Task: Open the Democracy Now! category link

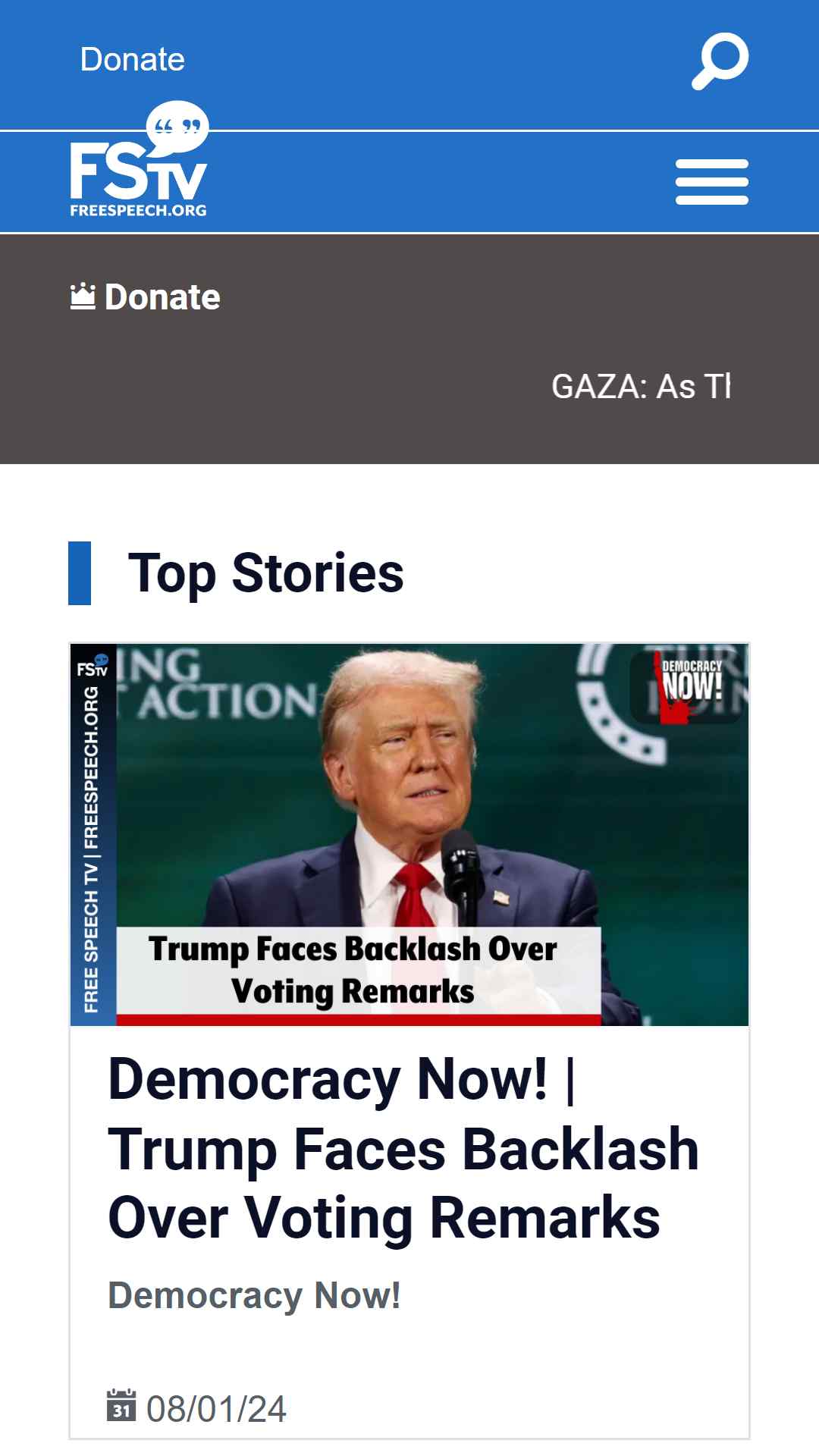Action: [x=254, y=1295]
